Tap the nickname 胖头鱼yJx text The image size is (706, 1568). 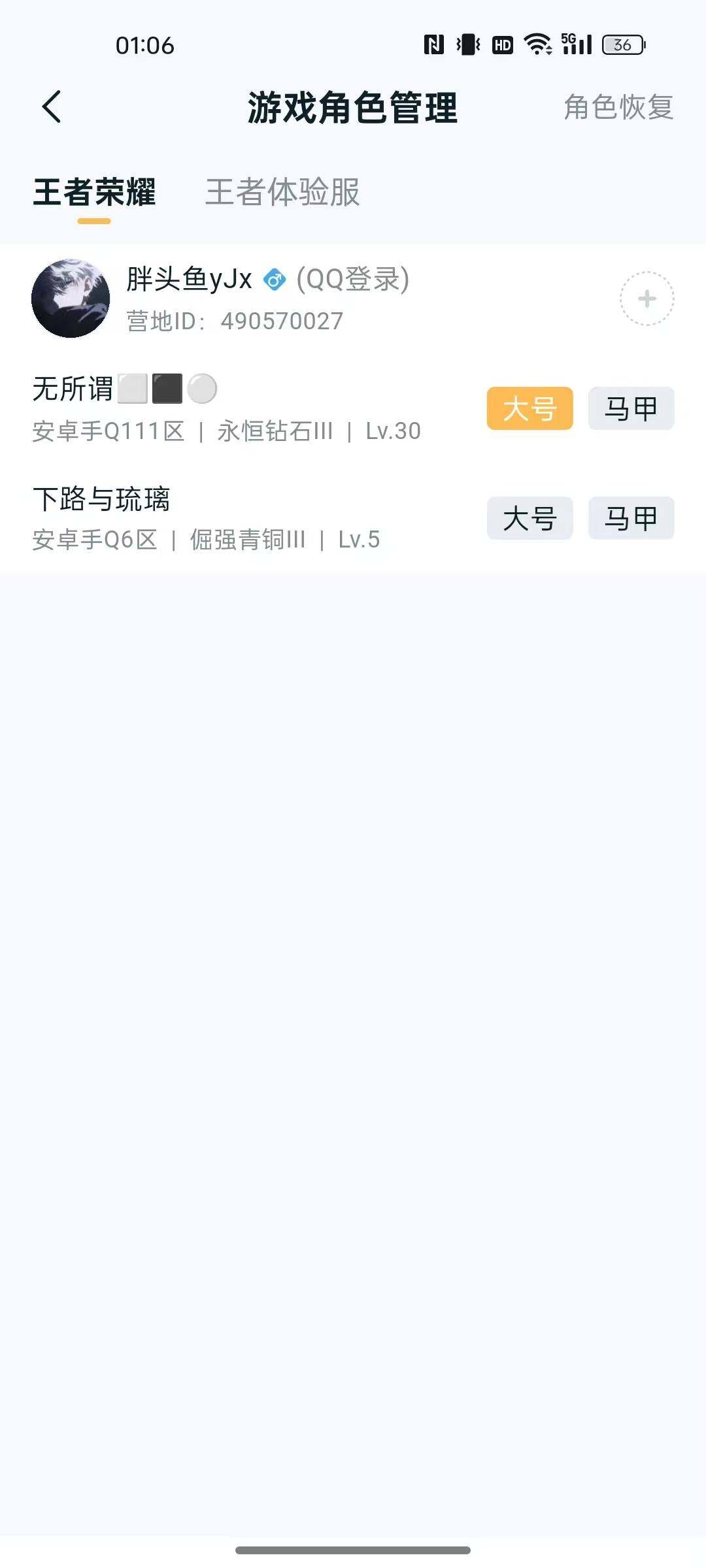[188, 280]
